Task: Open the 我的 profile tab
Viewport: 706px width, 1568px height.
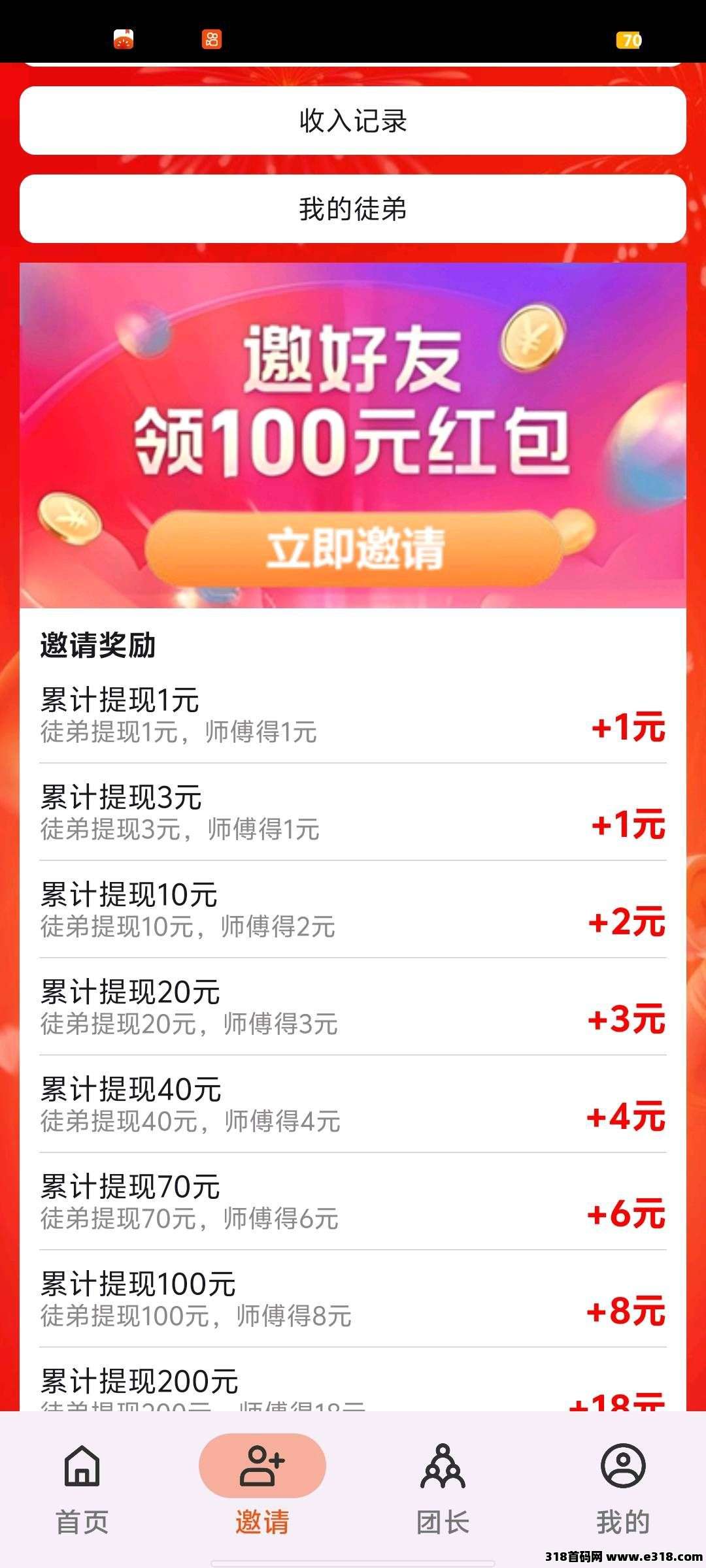Action: 622,1482
